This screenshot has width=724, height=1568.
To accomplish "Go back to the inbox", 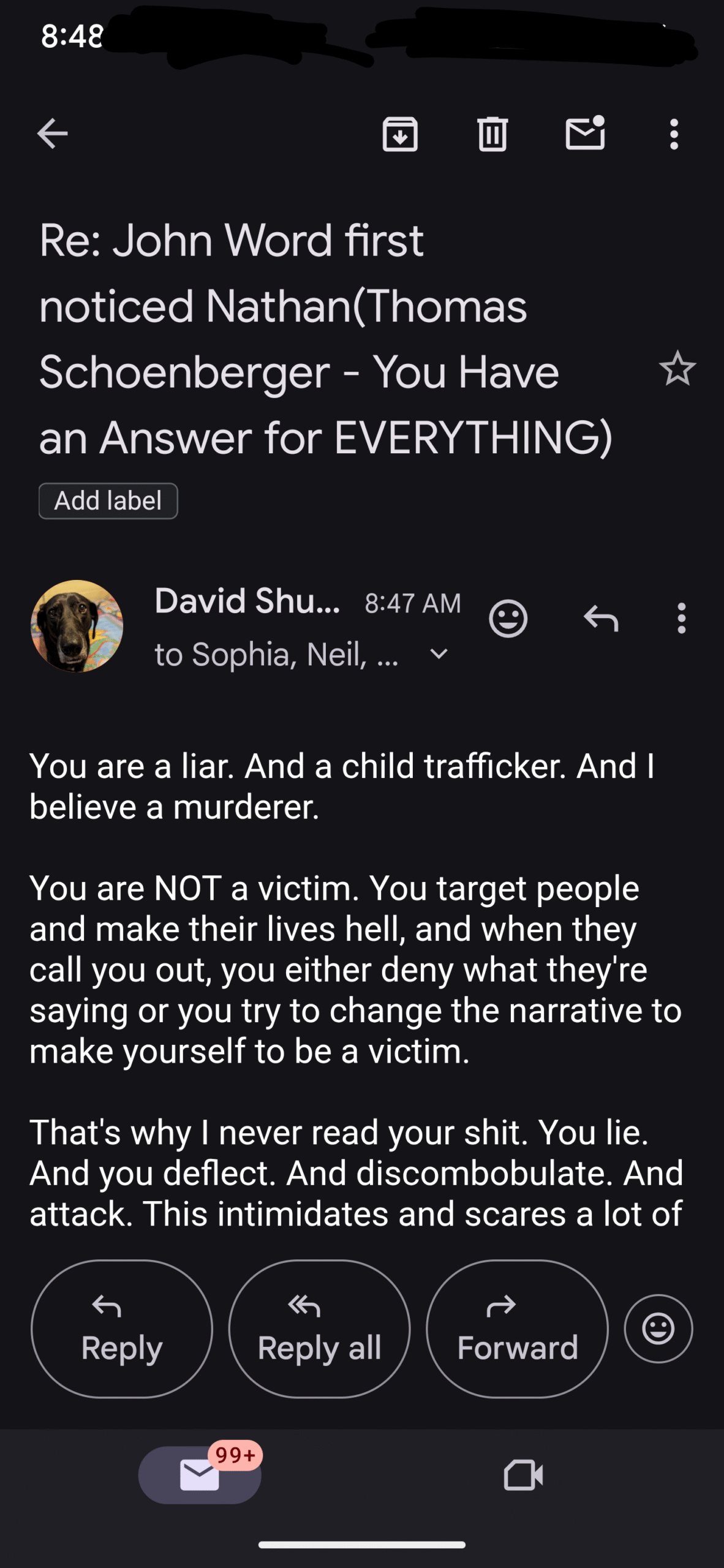I will pyautogui.click(x=53, y=134).
